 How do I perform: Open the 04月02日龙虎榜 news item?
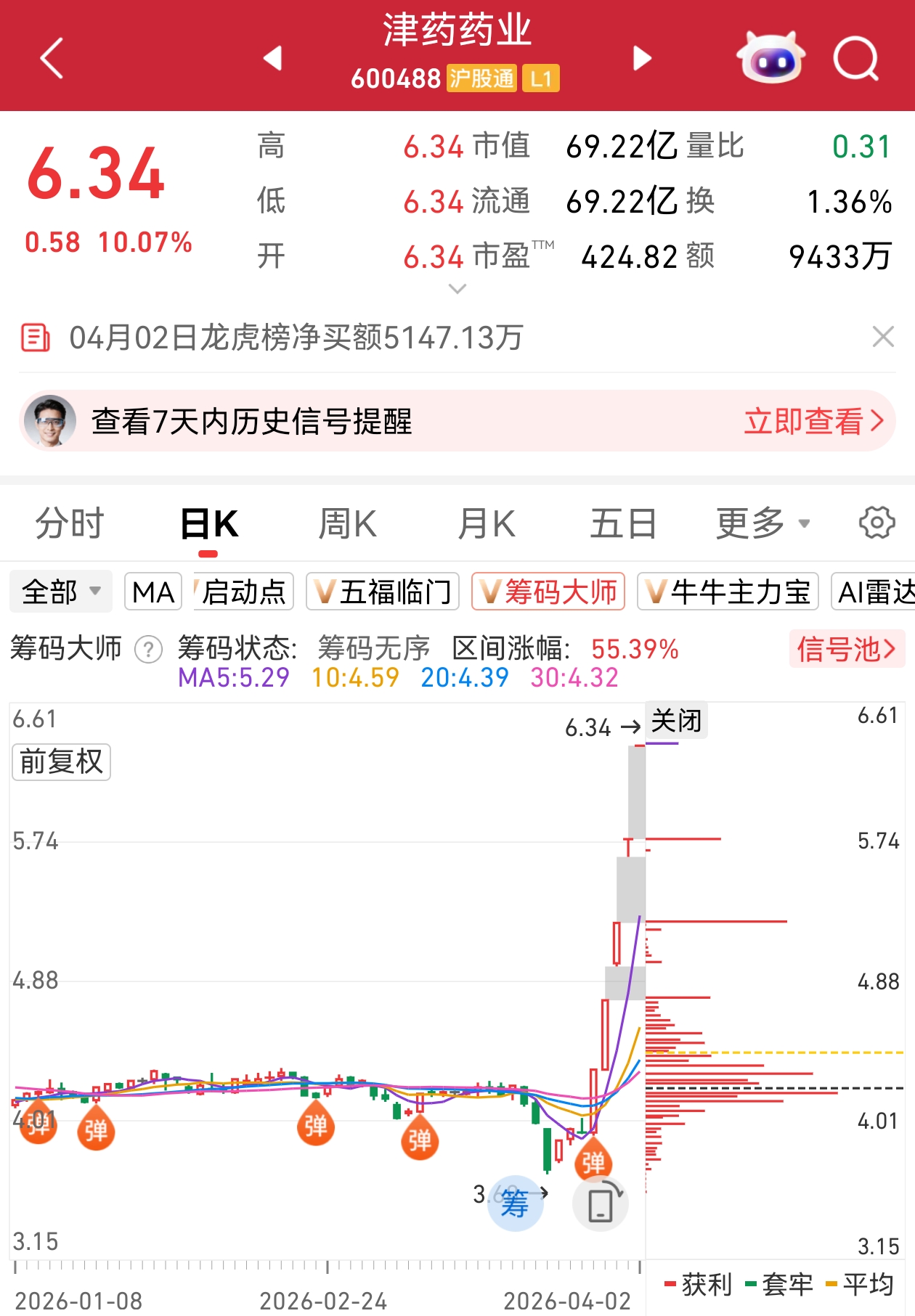pyautogui.click(x=296, y=338)
